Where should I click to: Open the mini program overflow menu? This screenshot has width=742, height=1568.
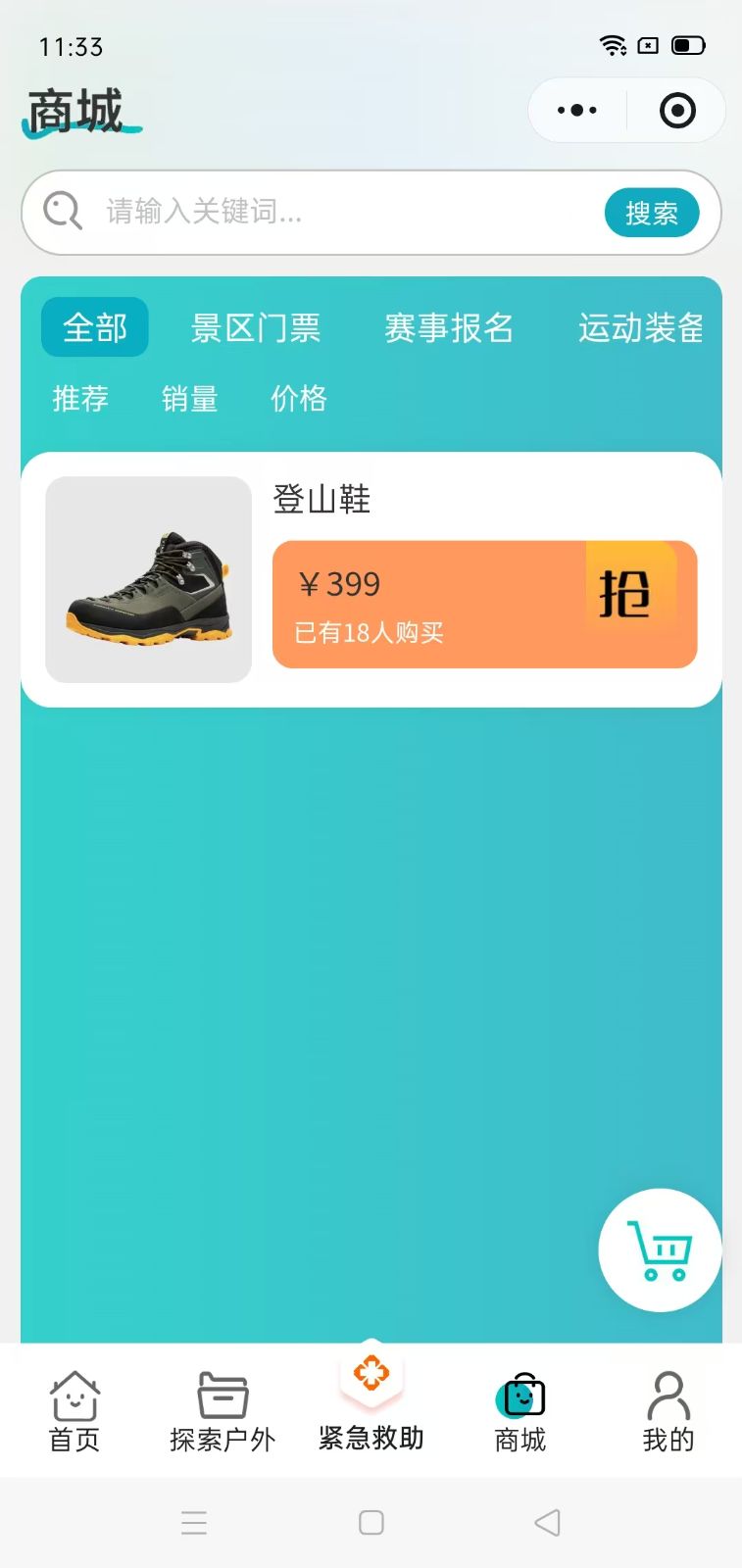coord(577,111)
